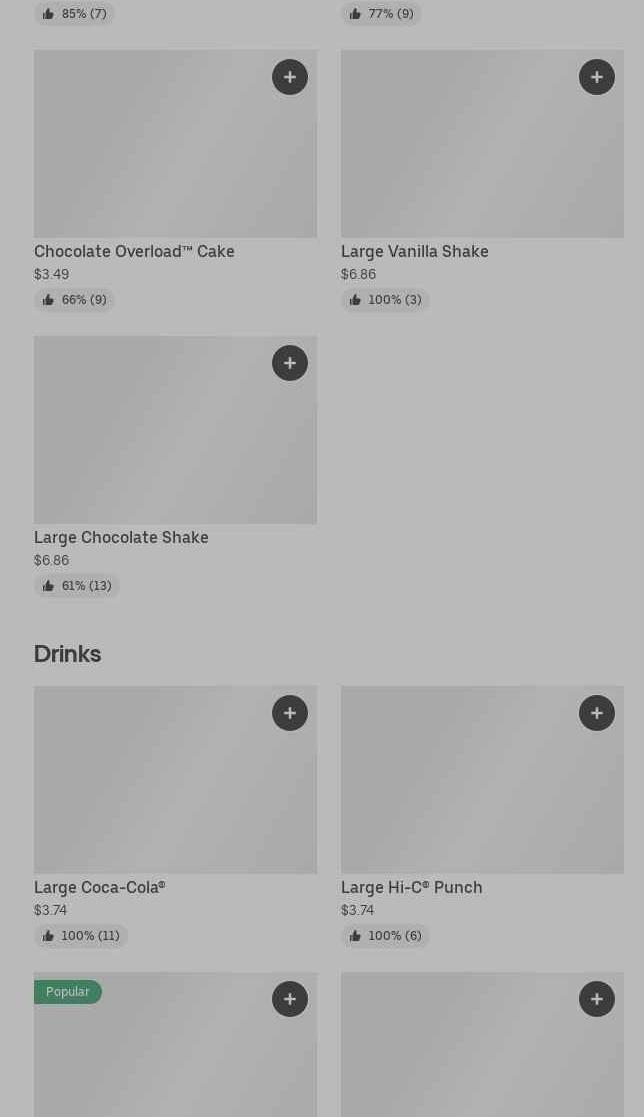Add Chocolate Overload Cake to cart
Viewport: 644px width, 1117px height.
(290, 77)
